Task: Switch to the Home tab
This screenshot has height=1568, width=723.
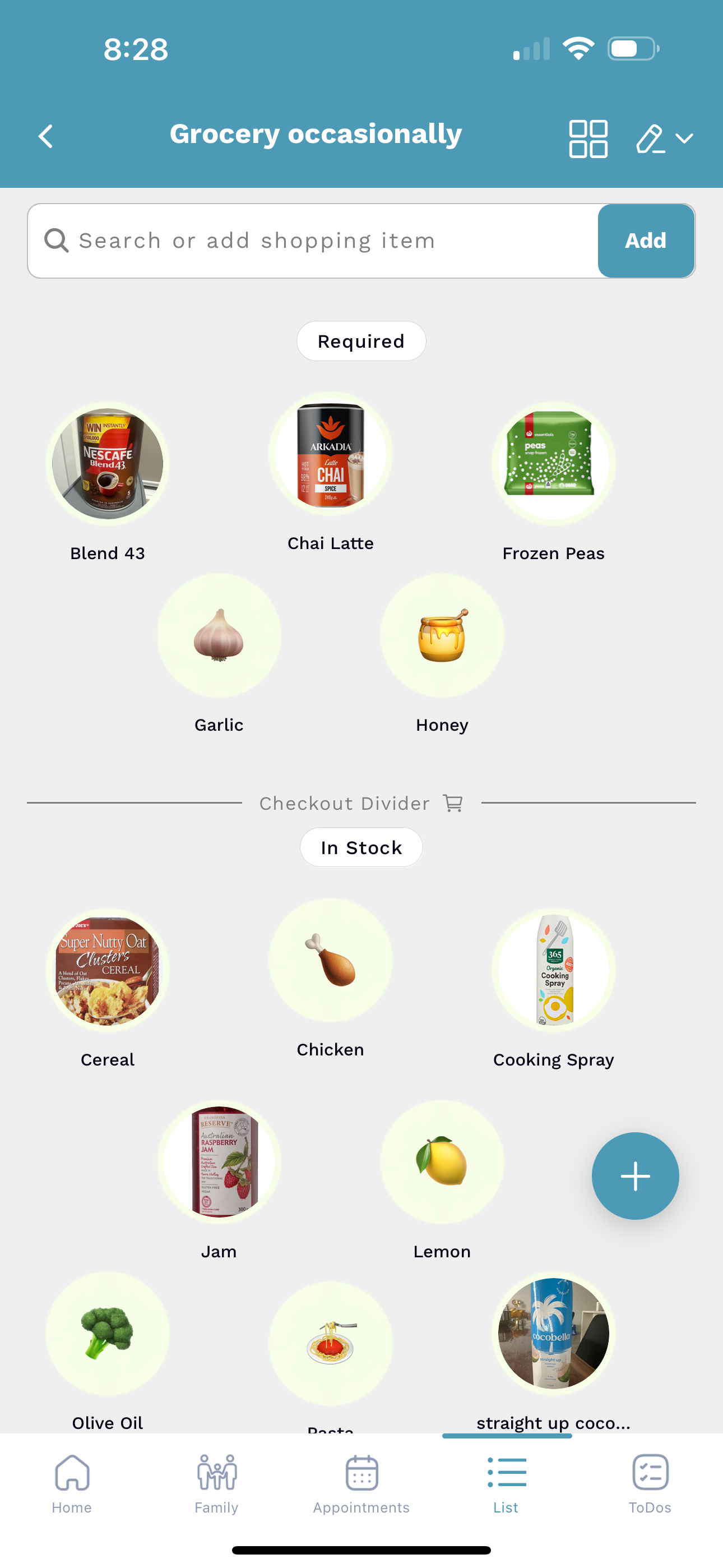Action: pyautogui.click(x=72, y=1483)
